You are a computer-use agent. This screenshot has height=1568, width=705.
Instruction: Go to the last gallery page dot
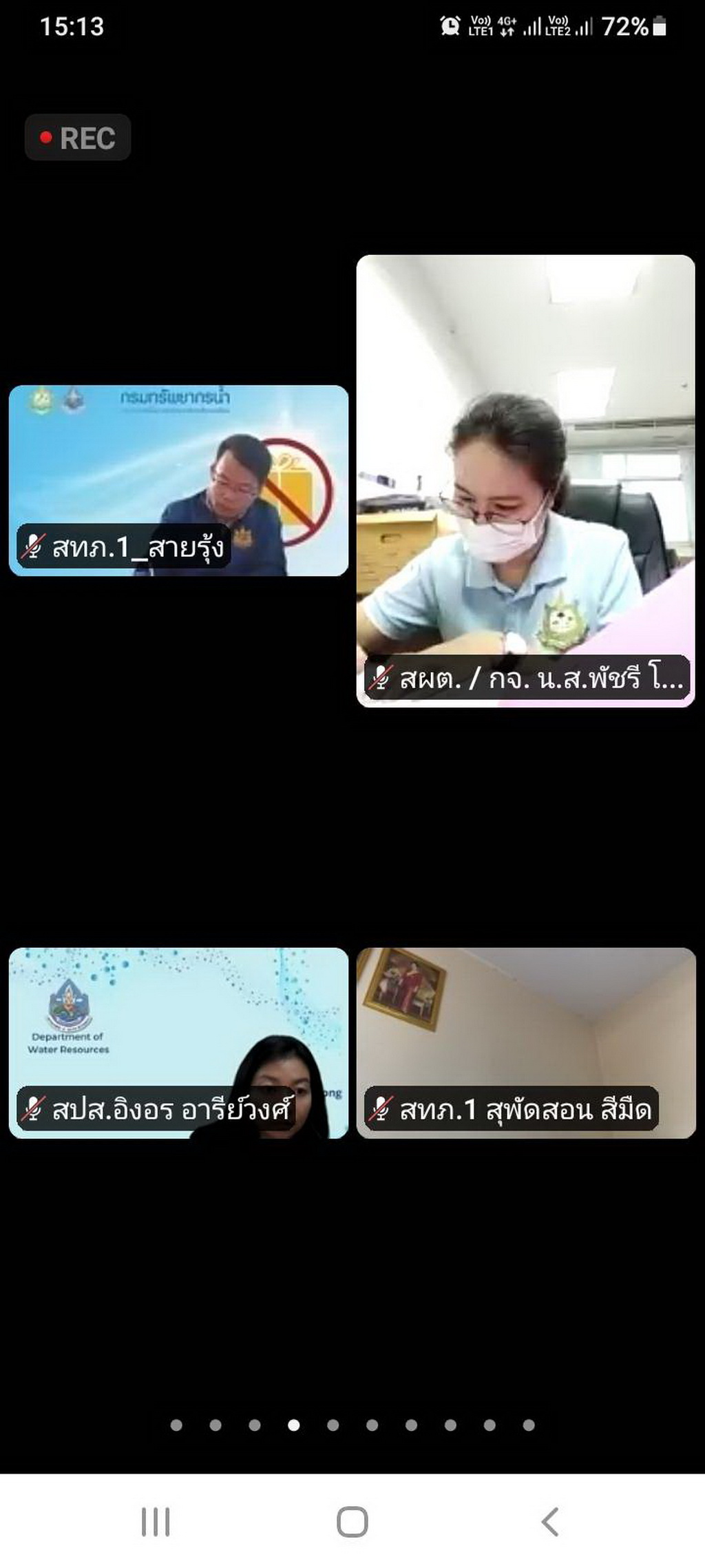click(529, 1425)
